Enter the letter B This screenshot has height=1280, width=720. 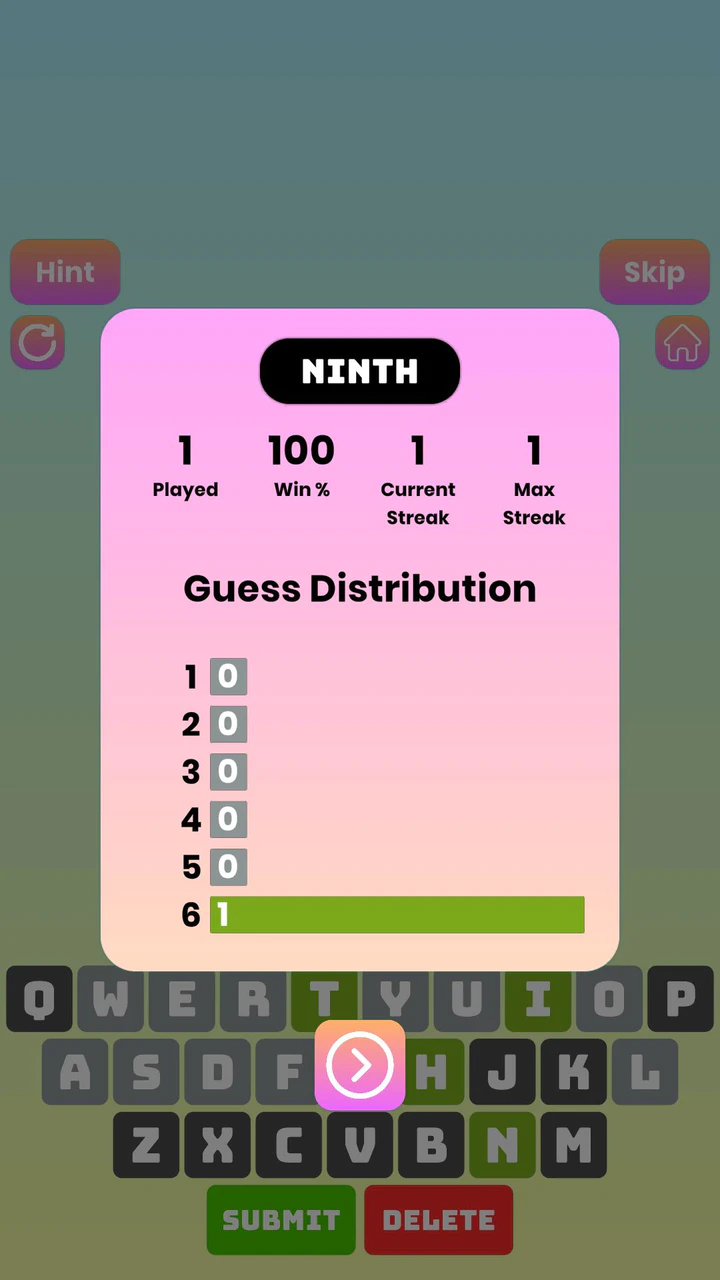point(431,1145)
